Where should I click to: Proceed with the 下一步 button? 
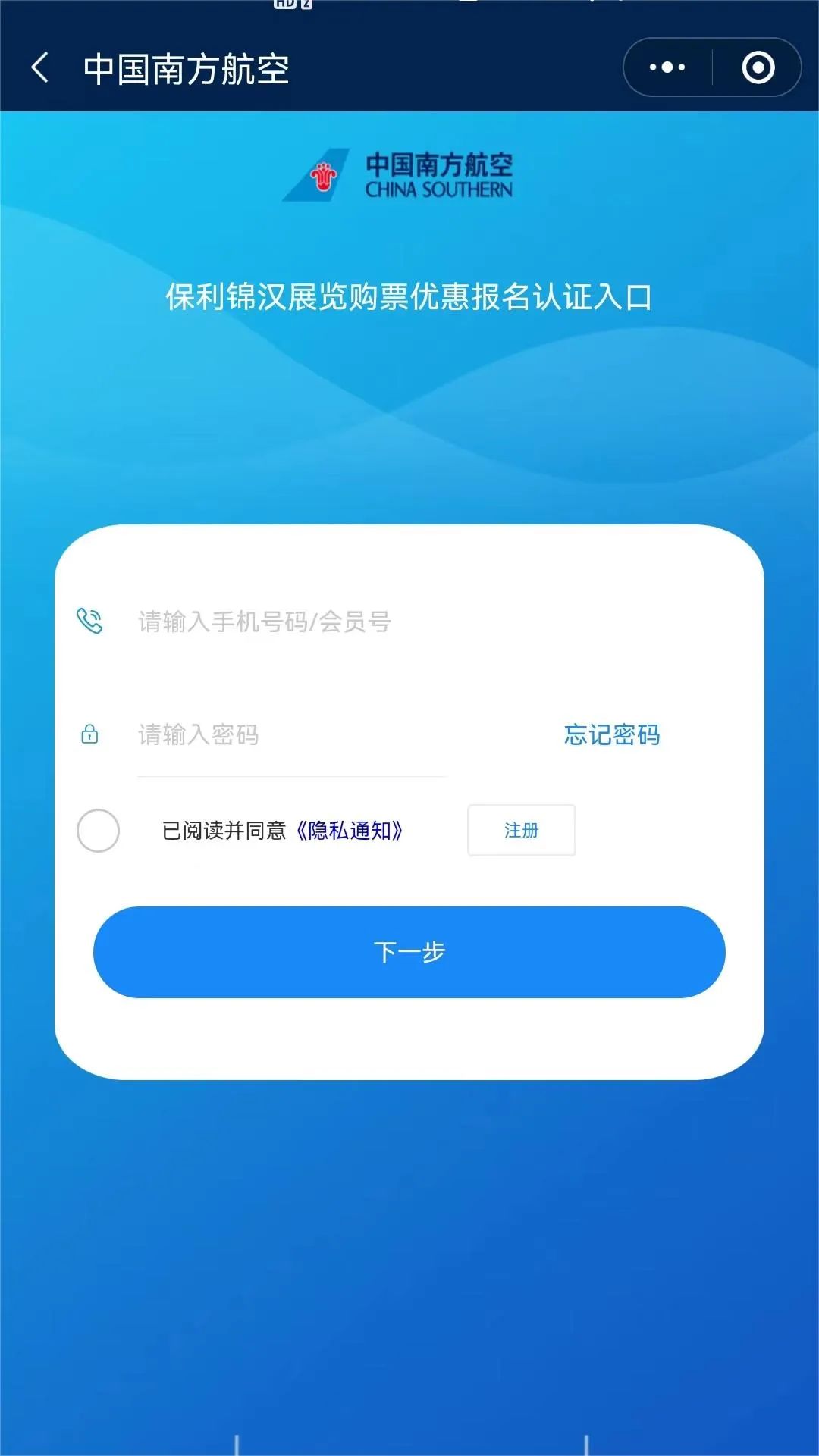click(409, 952)
